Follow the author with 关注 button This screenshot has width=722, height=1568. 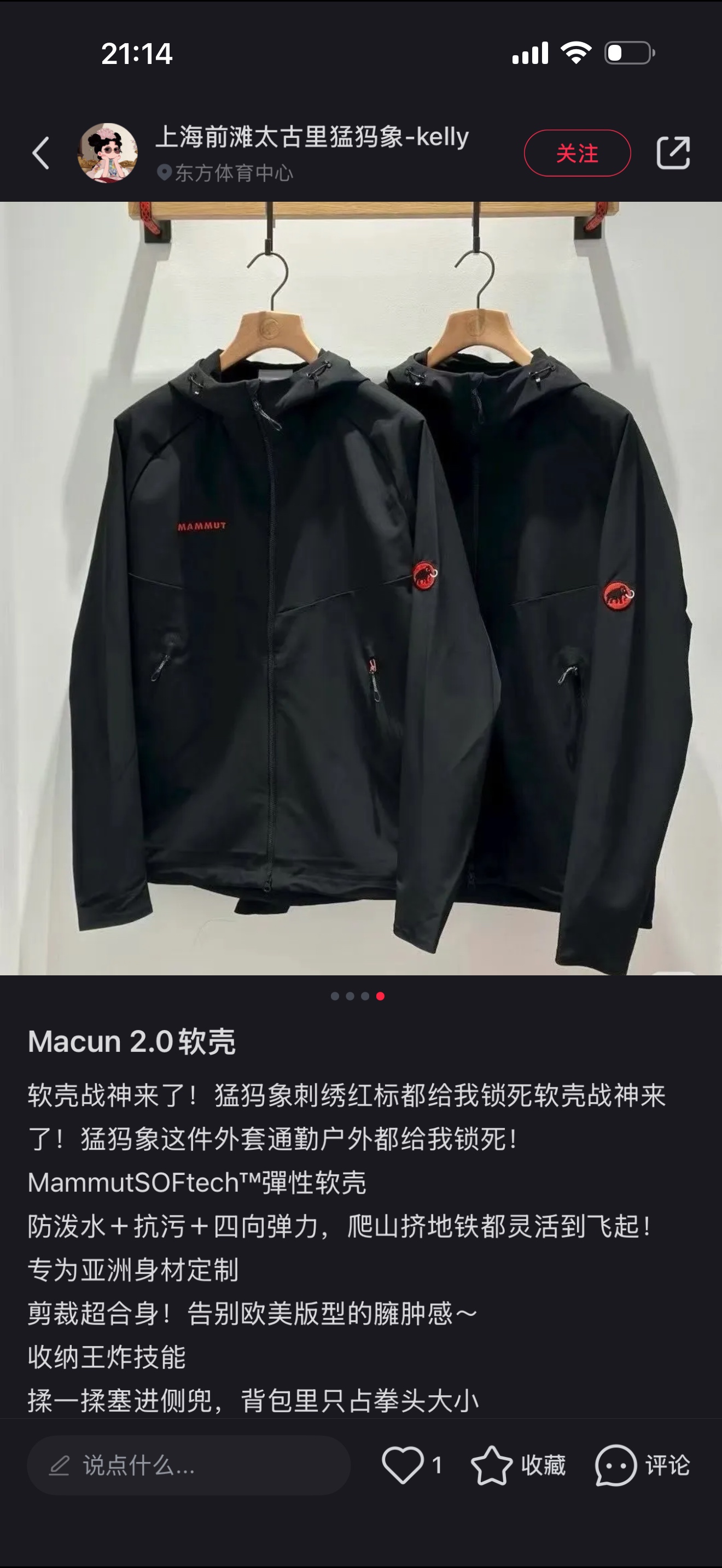pos(577,153)
